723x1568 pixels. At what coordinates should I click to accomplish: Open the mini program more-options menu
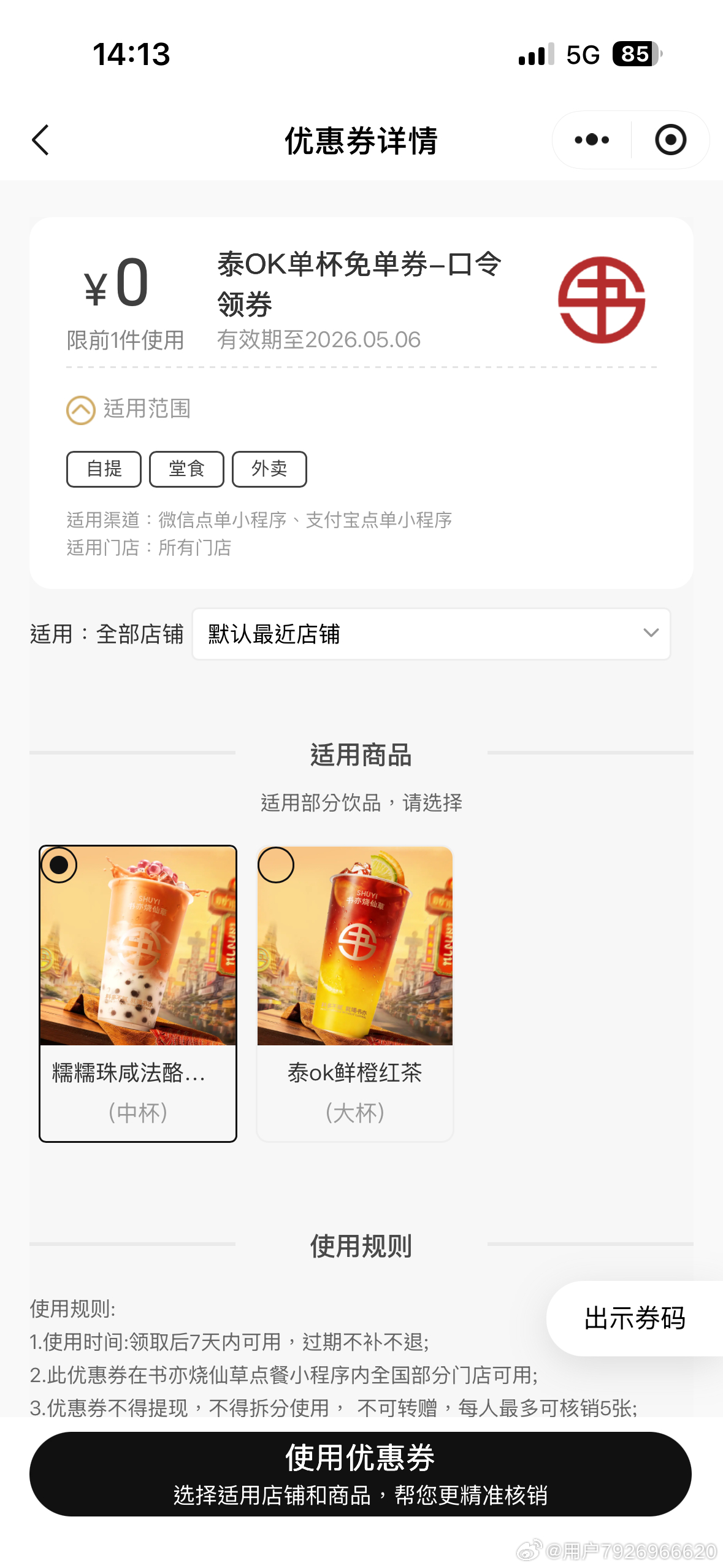[x=592, y=140]
